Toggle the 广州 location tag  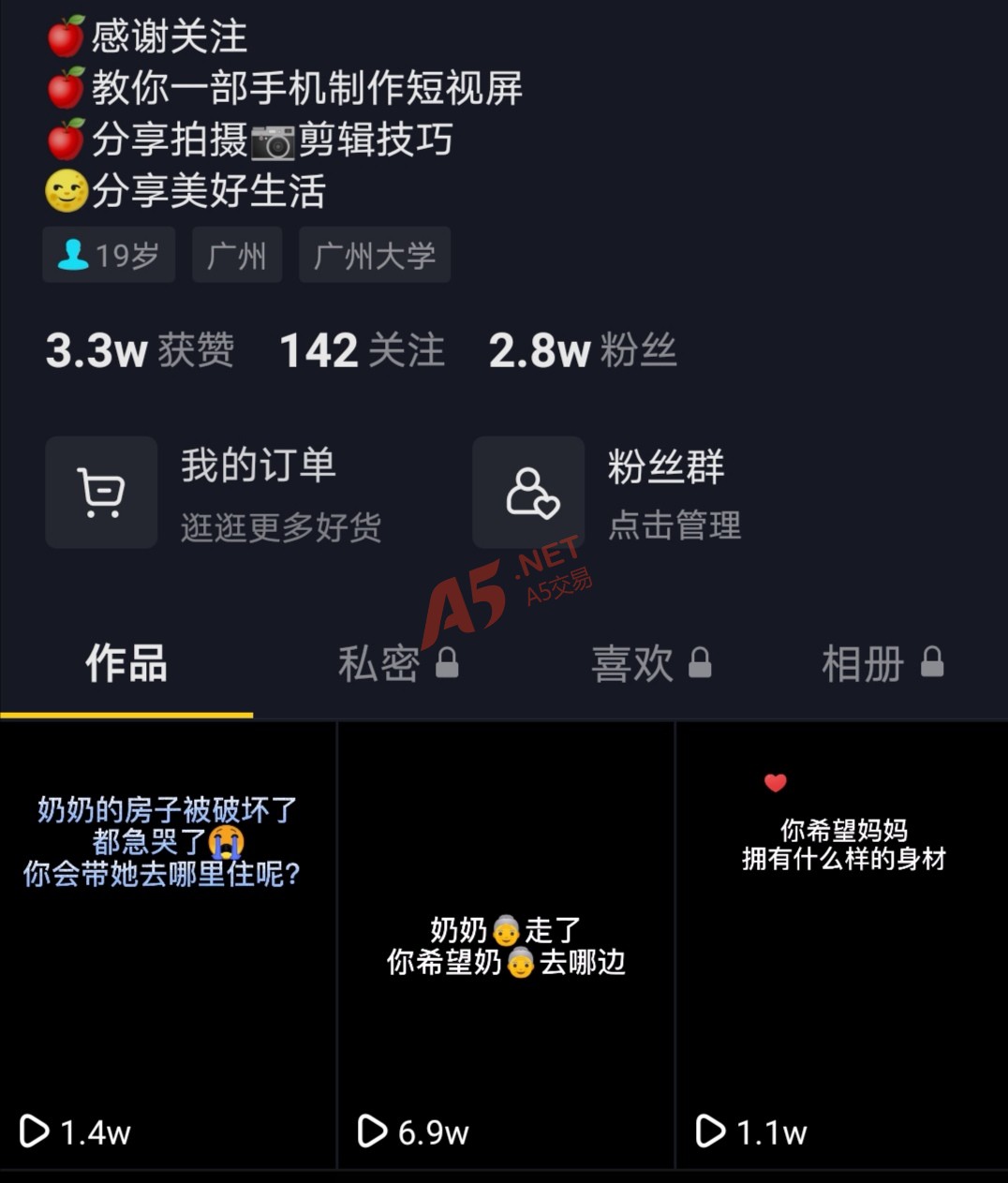tap(237, 254)
